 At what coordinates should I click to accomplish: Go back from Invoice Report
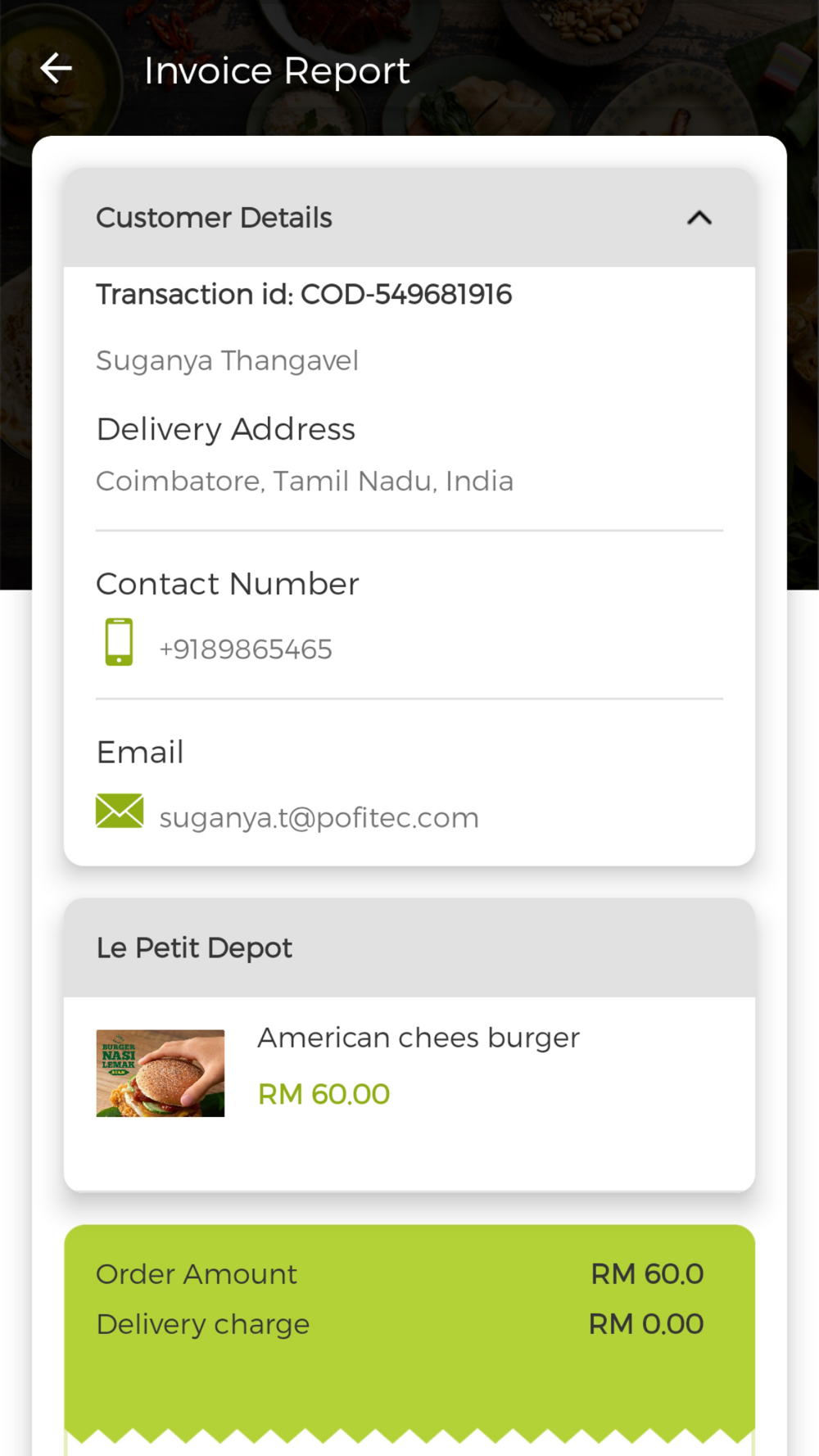tap(56, 69)
